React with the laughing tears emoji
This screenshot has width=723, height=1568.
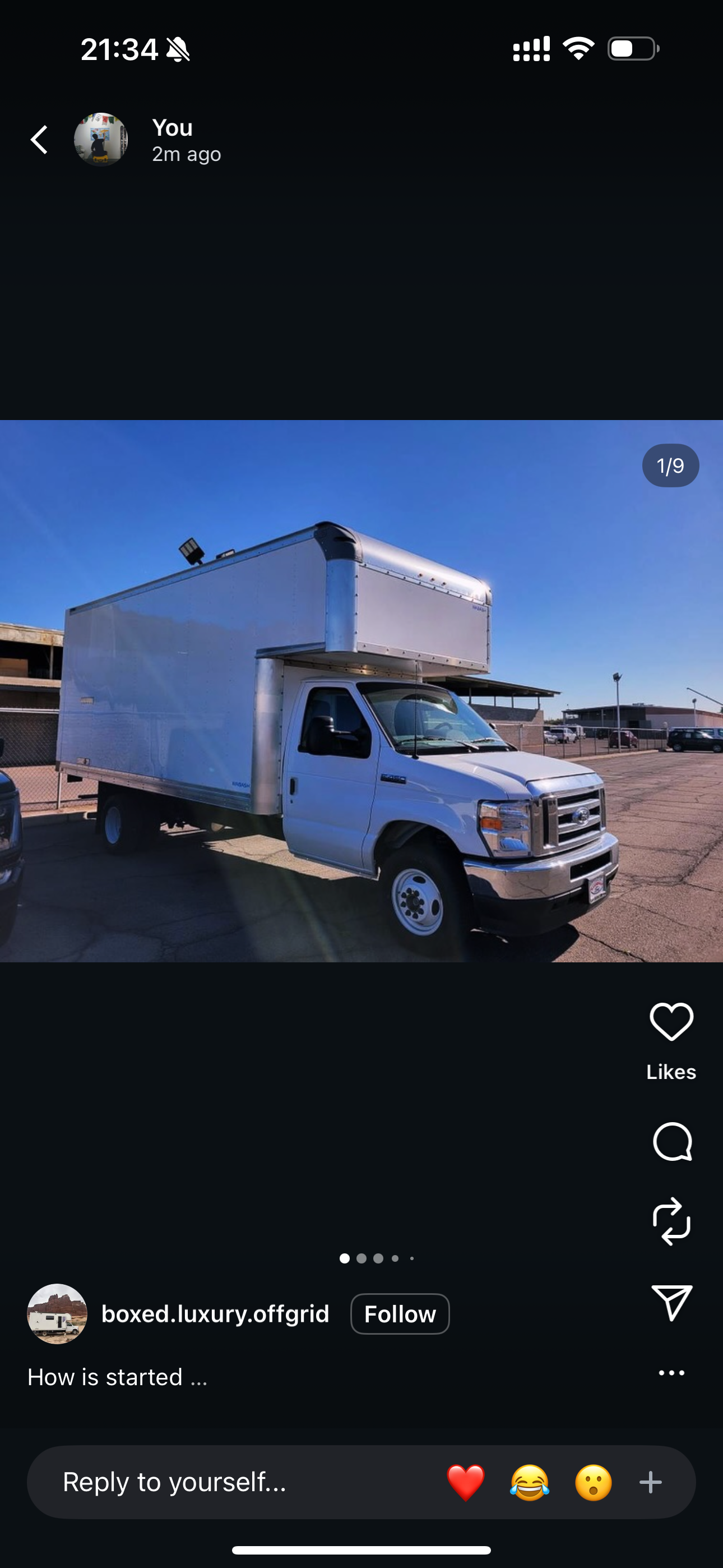coord(530,1482)
